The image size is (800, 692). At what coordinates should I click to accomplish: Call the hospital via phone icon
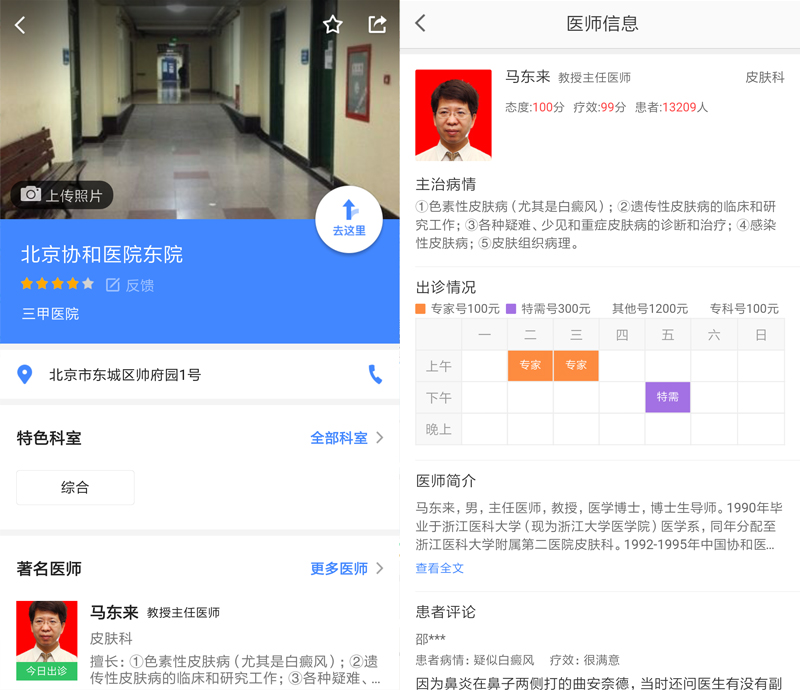[x=375, y=375]
